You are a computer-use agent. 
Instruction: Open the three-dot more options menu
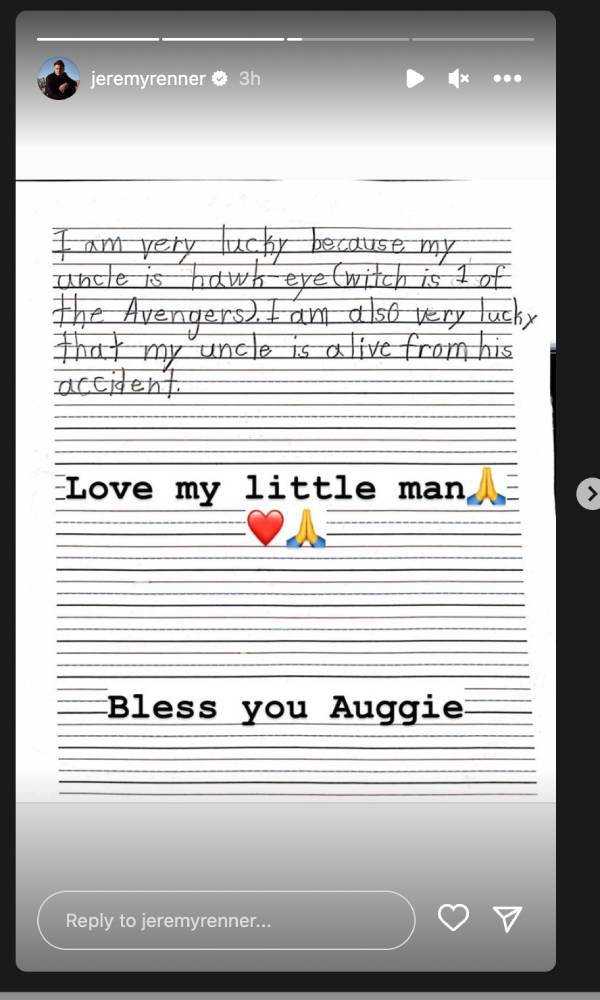tap(507, 78)
